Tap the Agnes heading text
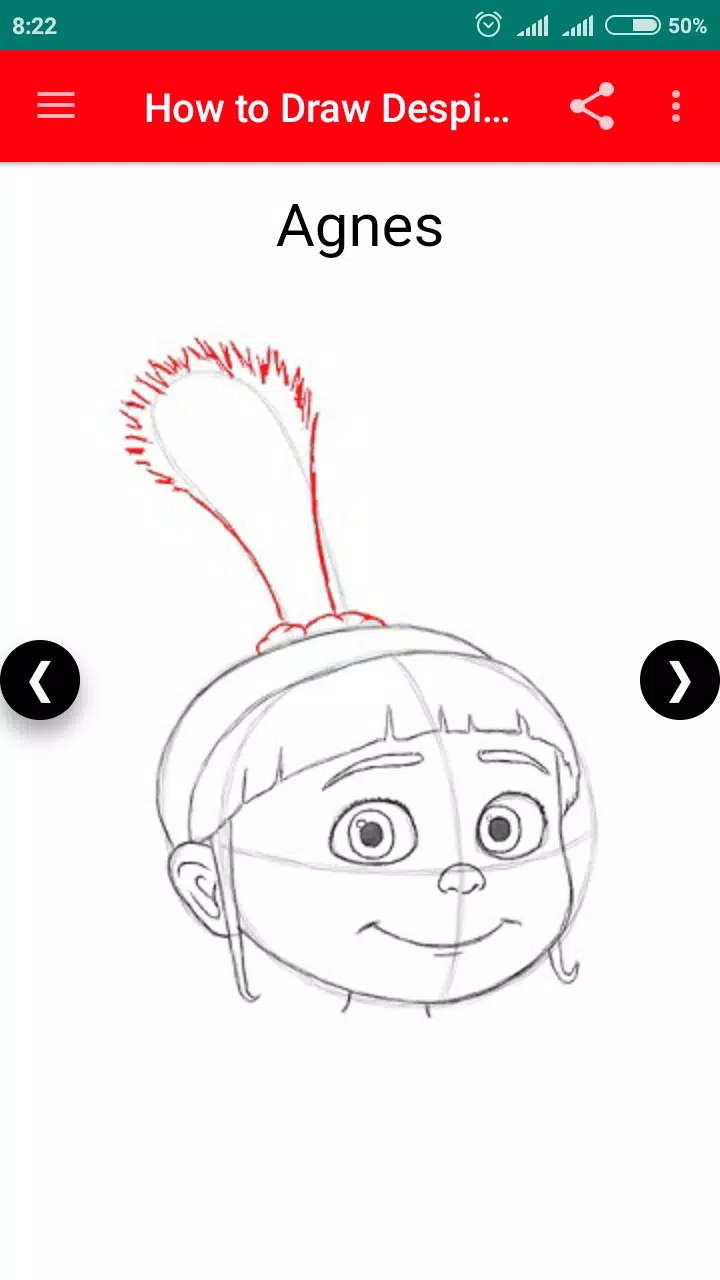720x1280 pixels. 359,227
